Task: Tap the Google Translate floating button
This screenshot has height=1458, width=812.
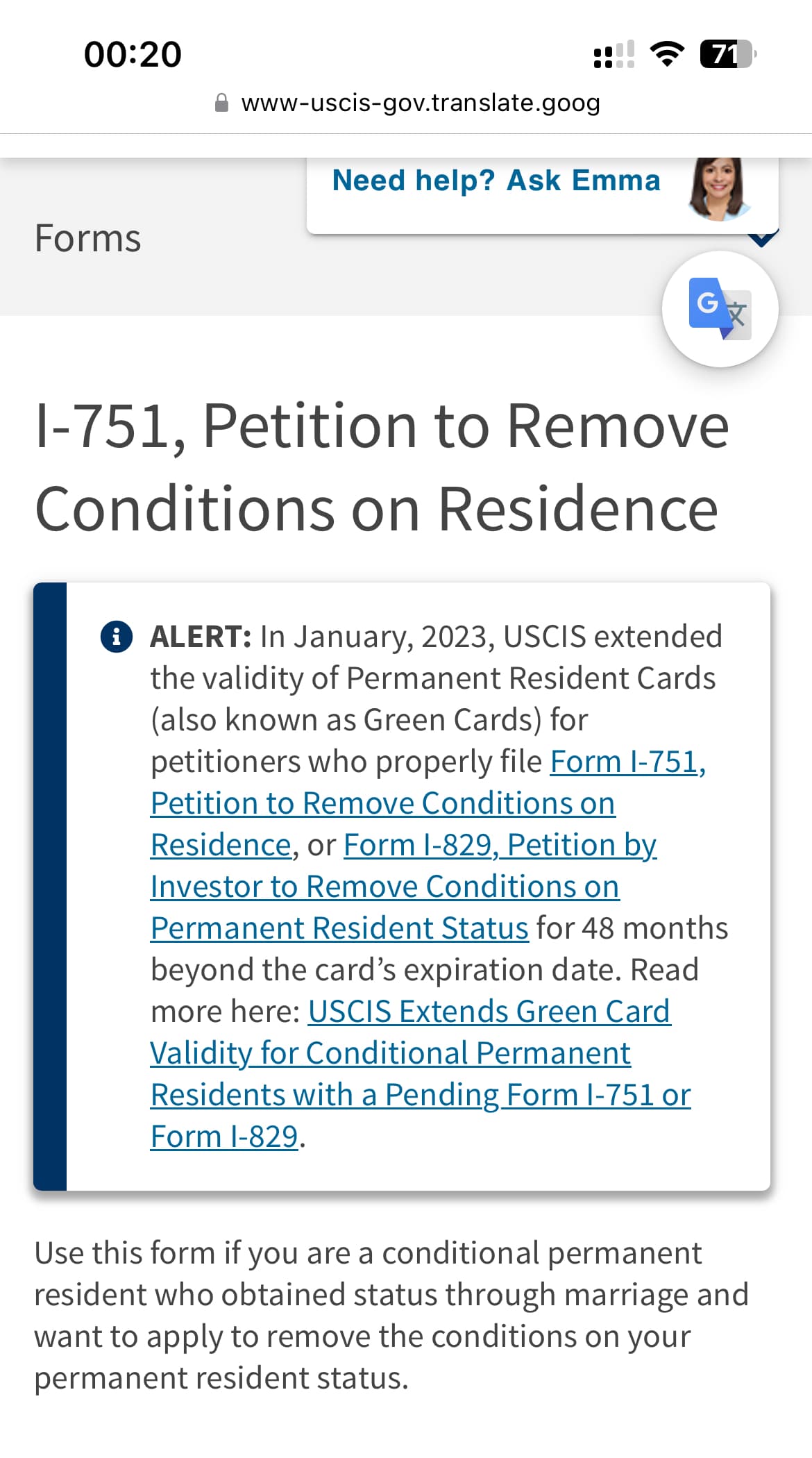Action: pyautogui.click(x=720, y=309)
